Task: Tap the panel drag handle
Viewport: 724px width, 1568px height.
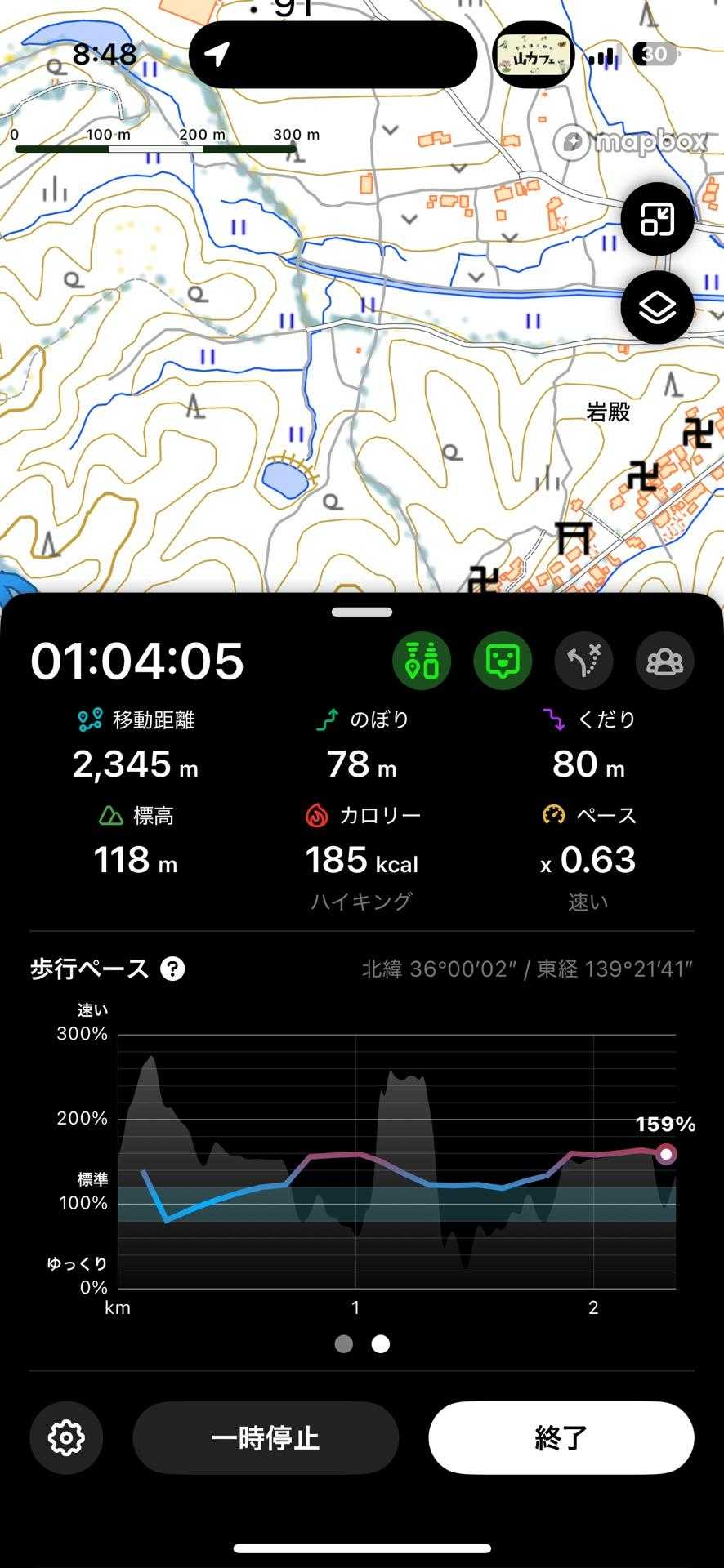Action: tap(362, 612)
